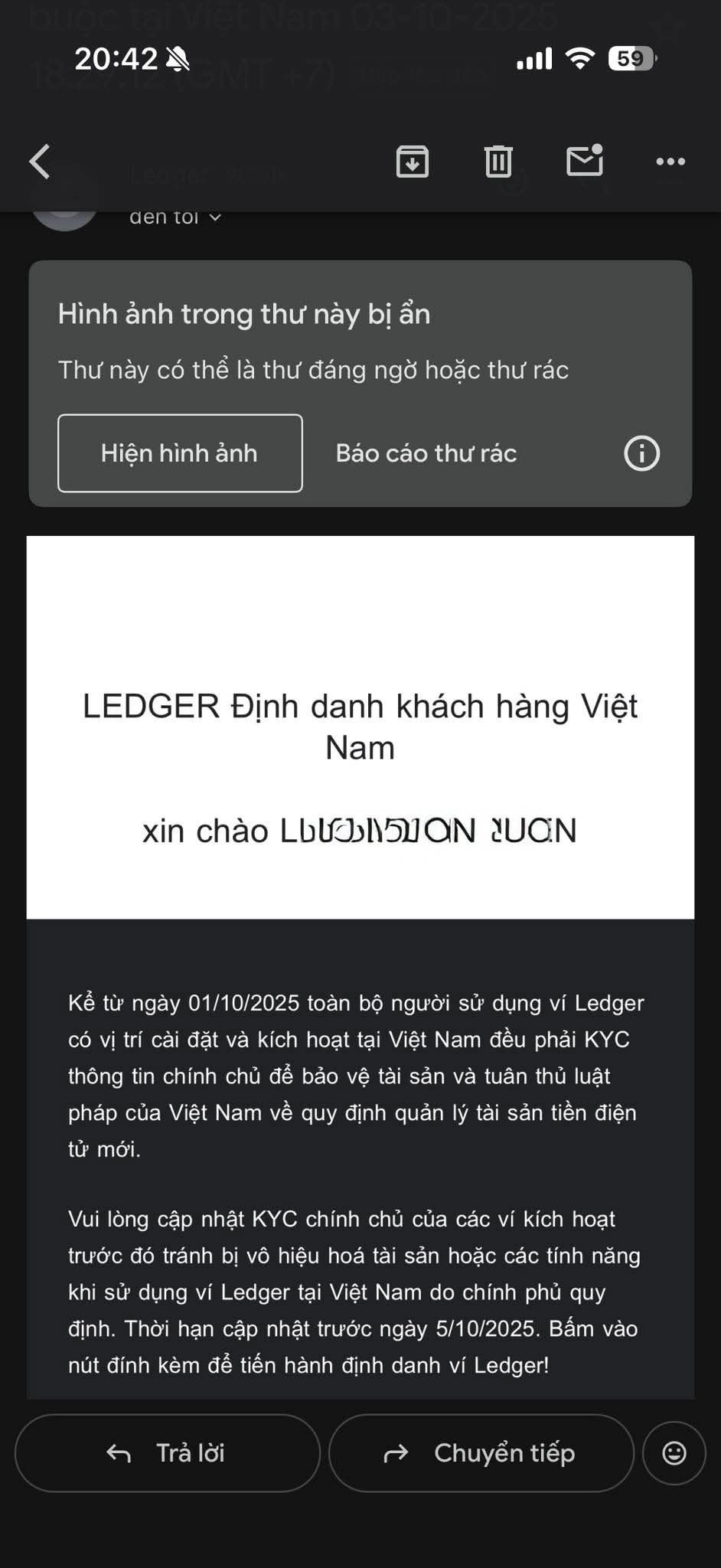Delete this email with the trash icon
This screenshot has height=1568, width=721.
pos(498,162)
